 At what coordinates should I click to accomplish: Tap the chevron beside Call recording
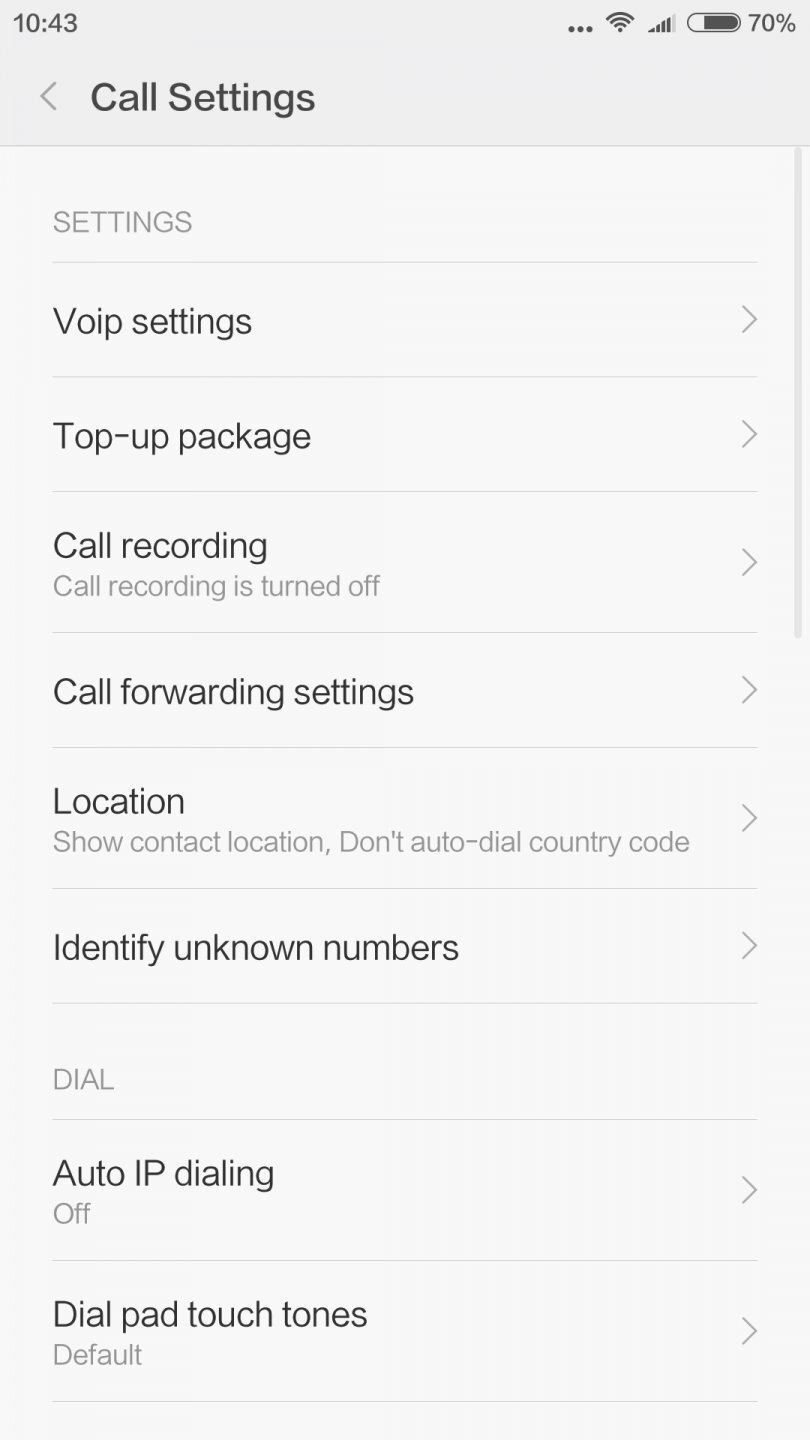pyautogui.click(x=748, y=562)
